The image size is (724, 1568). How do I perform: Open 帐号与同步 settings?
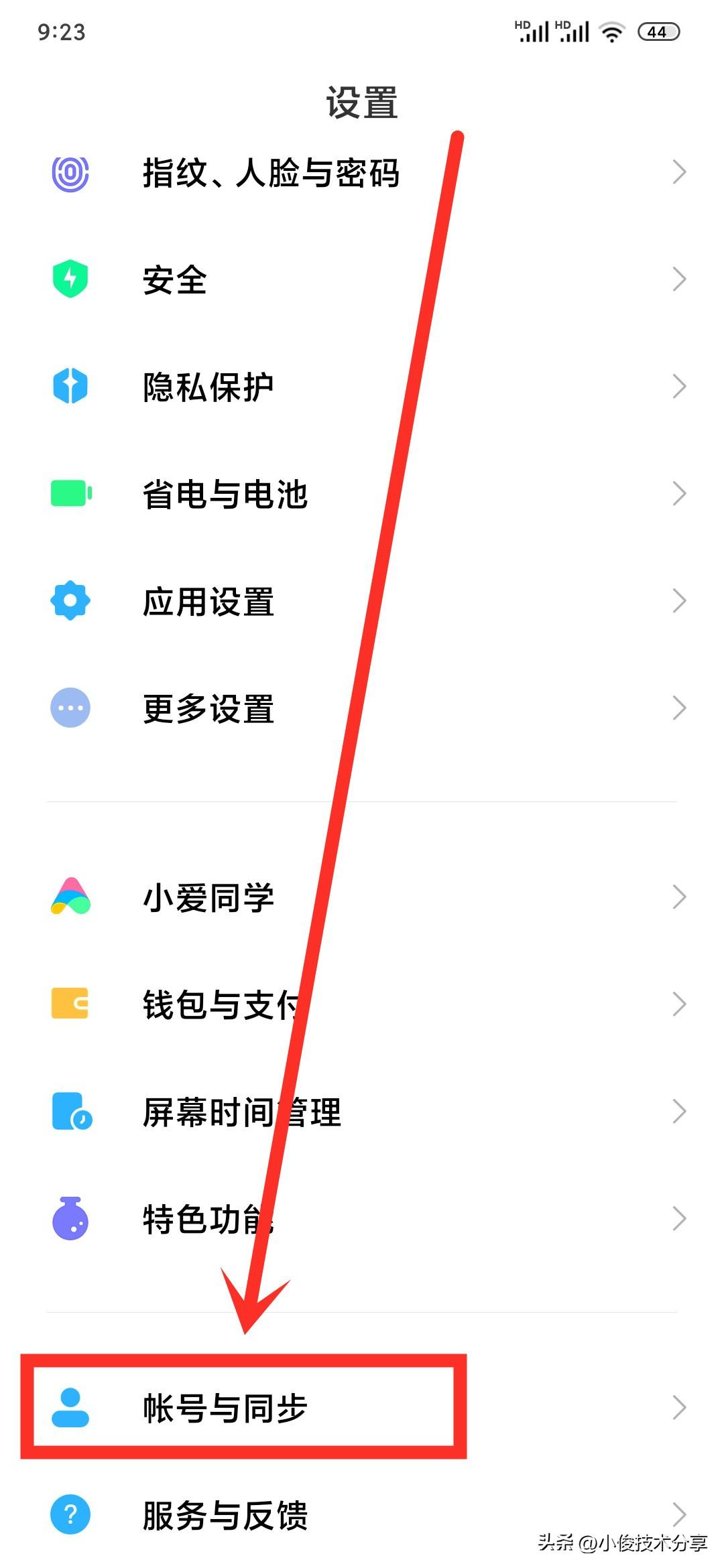tap(225, 1407)
